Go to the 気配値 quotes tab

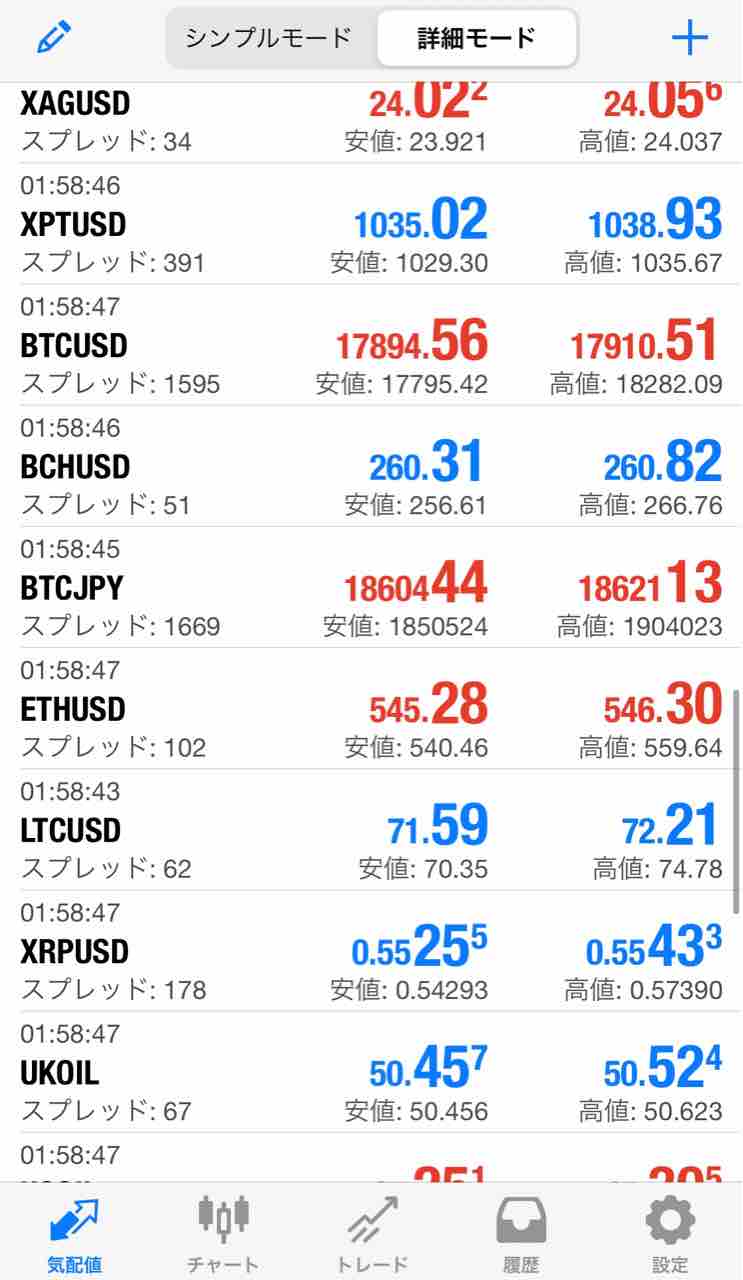[74, 1233]
